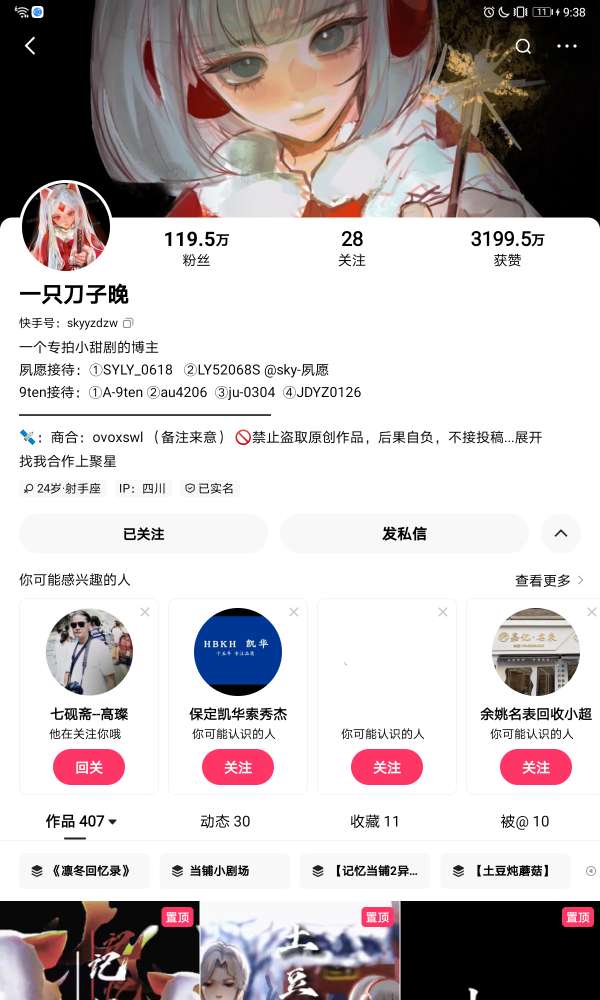Follow 保定凯华素秀杰
Viewport: 600px width, 1000px height.
point(238,767)
